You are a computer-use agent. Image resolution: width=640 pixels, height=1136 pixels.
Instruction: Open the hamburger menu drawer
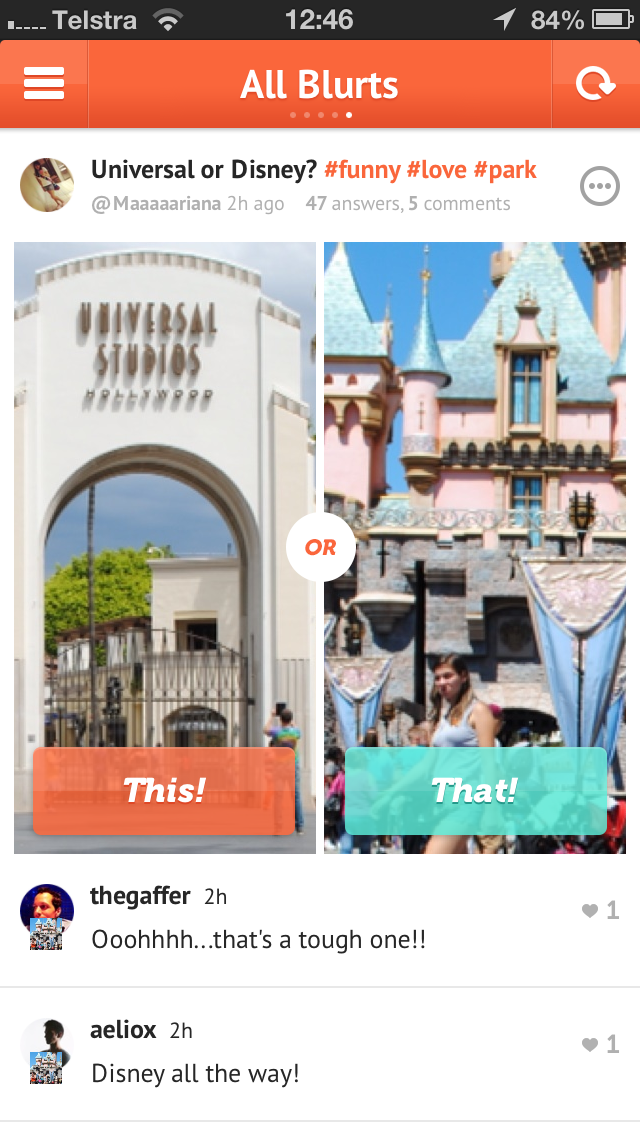pyautogui.click(x=44, y=84)
